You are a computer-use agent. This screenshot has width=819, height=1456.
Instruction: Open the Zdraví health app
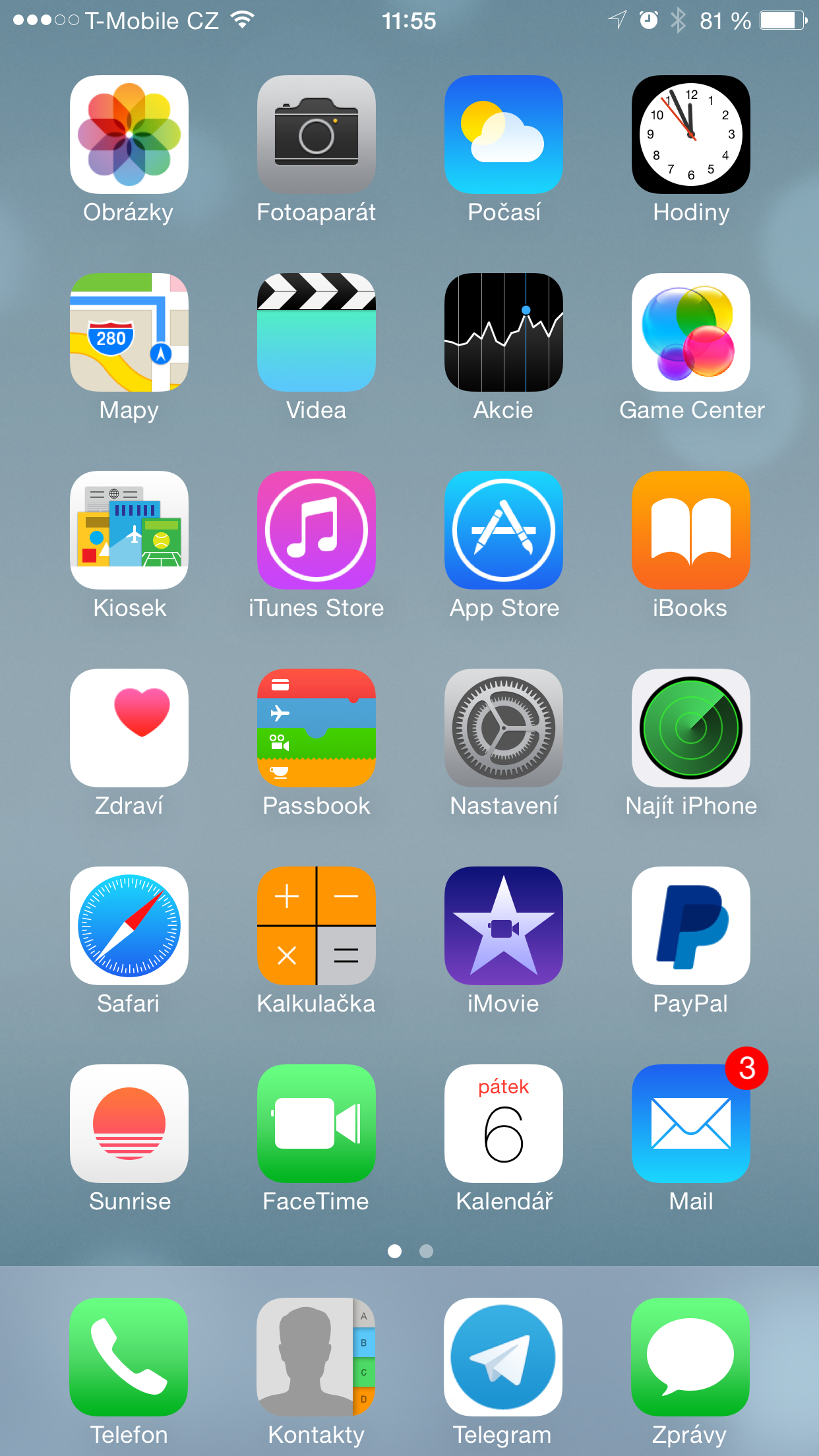(x=129, y=728)
